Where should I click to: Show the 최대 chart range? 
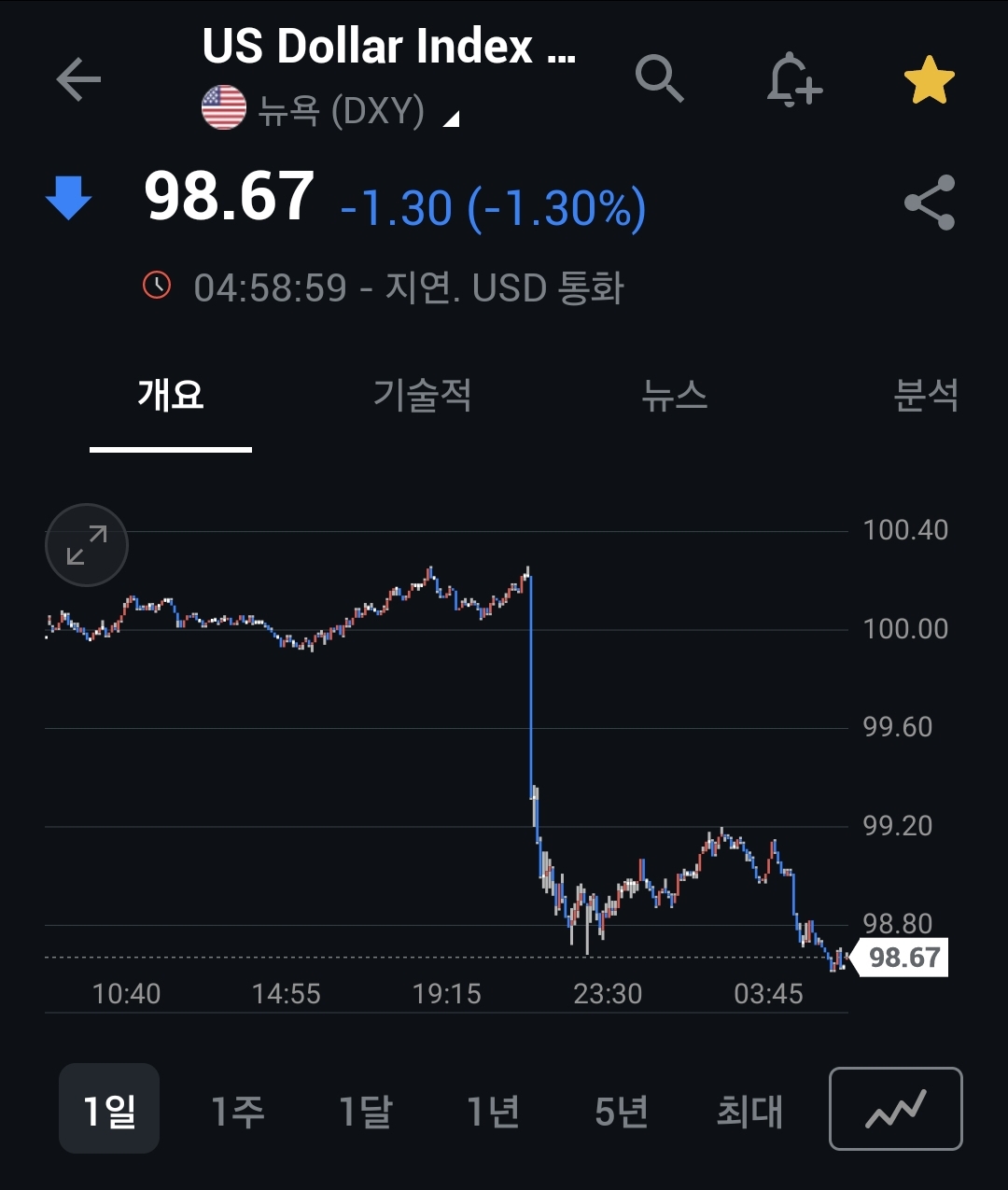click(749, 1111)
